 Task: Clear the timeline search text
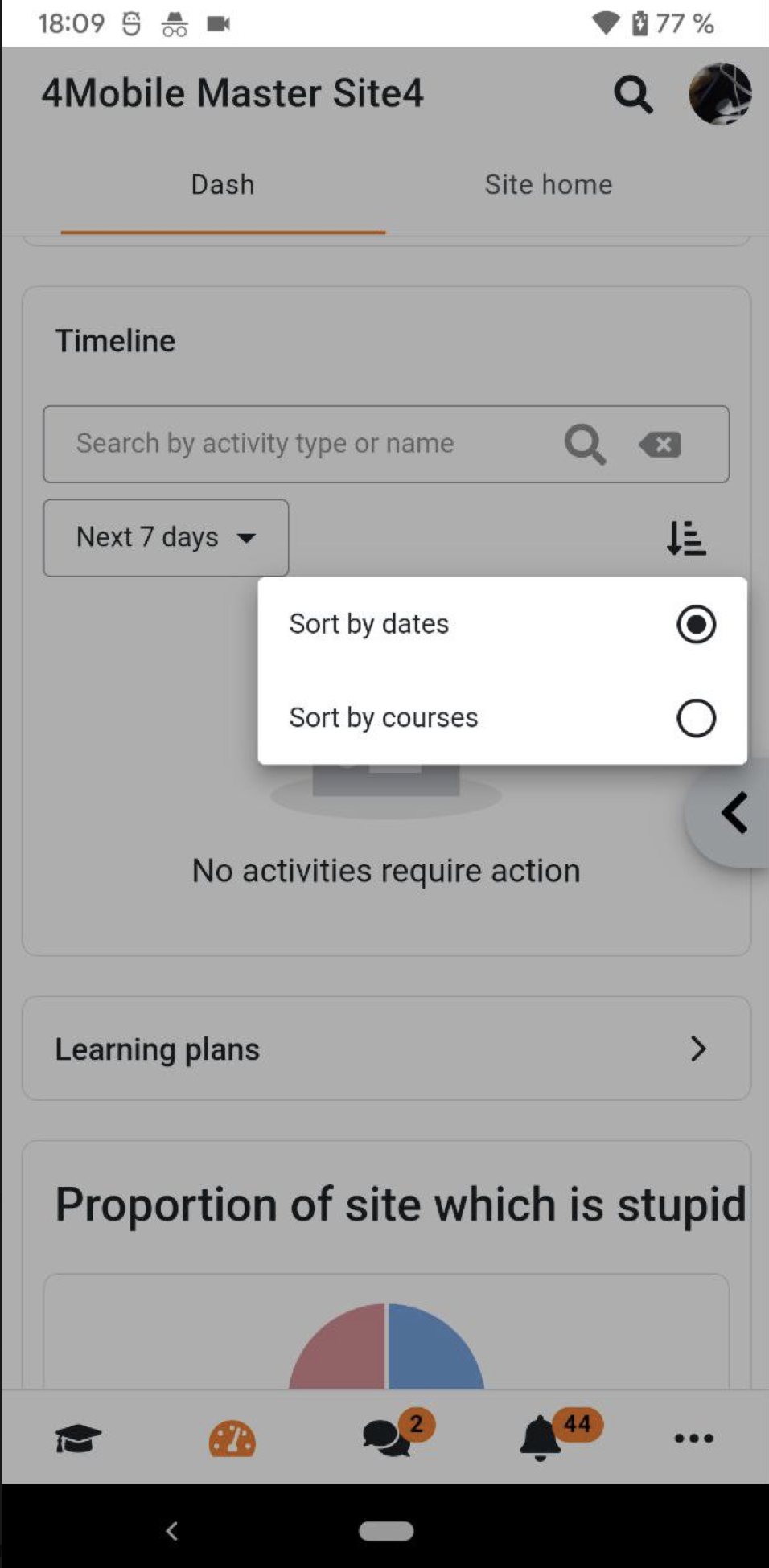(660, 444)
